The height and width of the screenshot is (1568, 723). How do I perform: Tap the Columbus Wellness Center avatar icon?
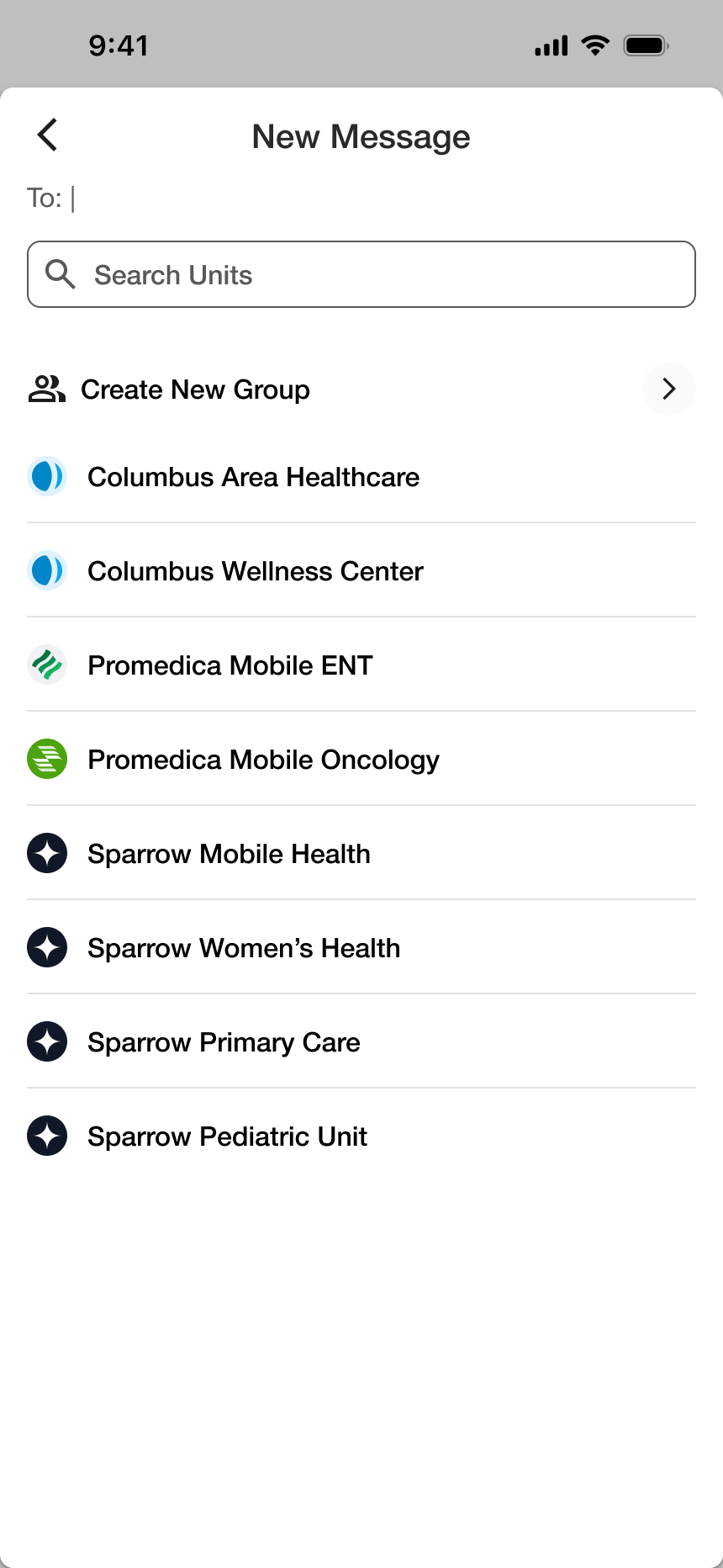pos(46,570)
